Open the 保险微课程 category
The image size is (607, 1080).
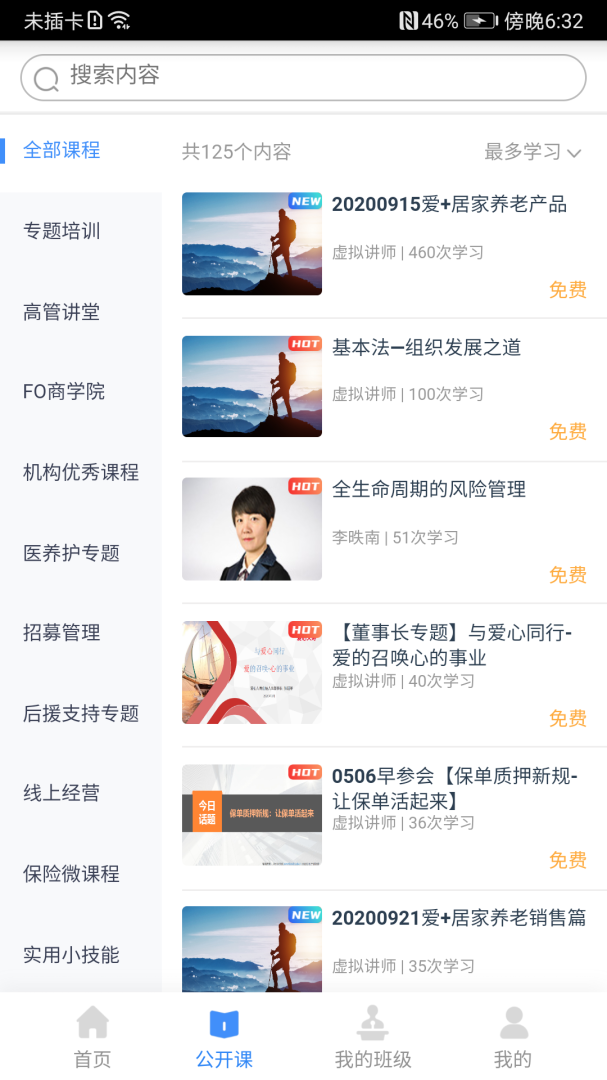pos(72,874)
